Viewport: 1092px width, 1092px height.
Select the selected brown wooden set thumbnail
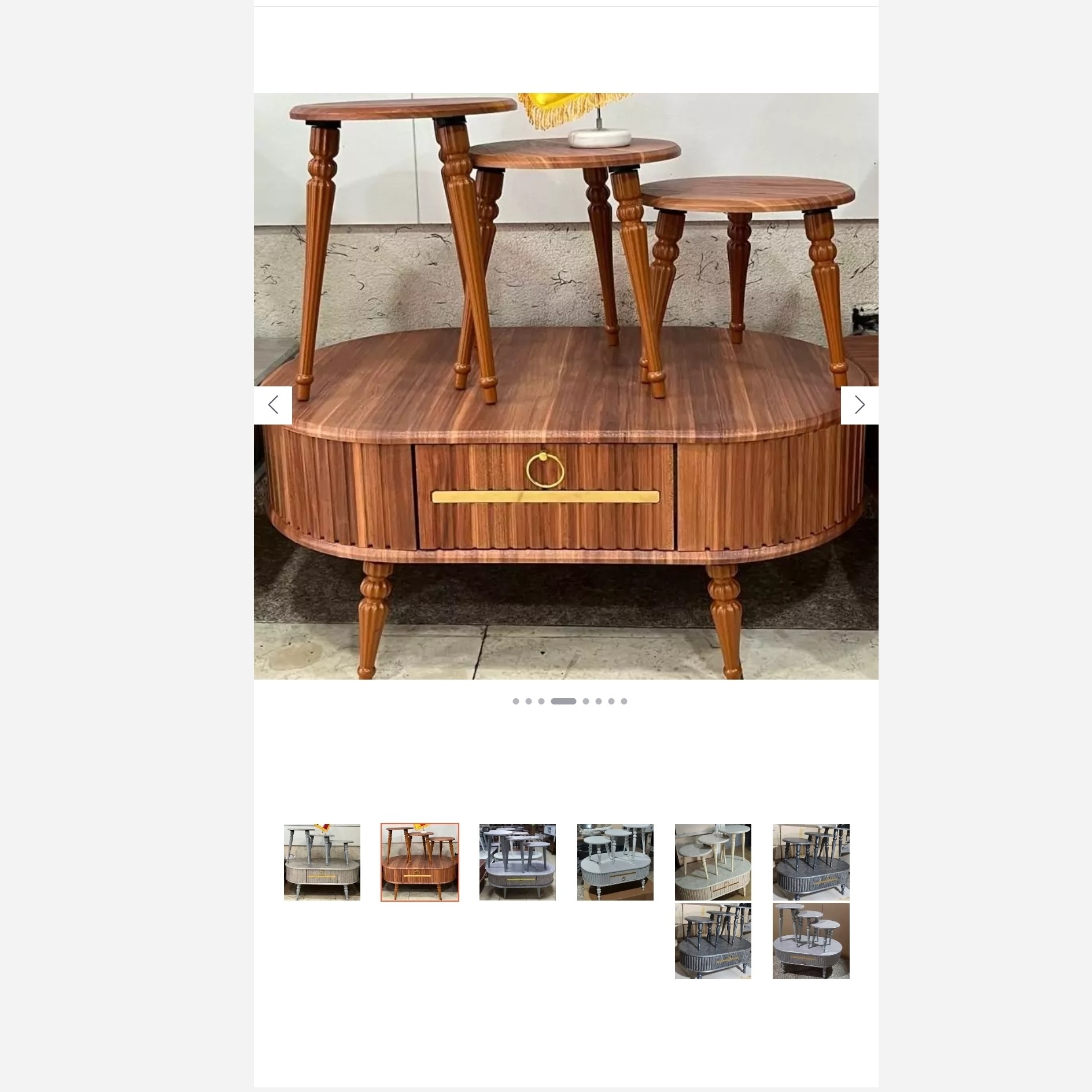[x=420, y=862]
